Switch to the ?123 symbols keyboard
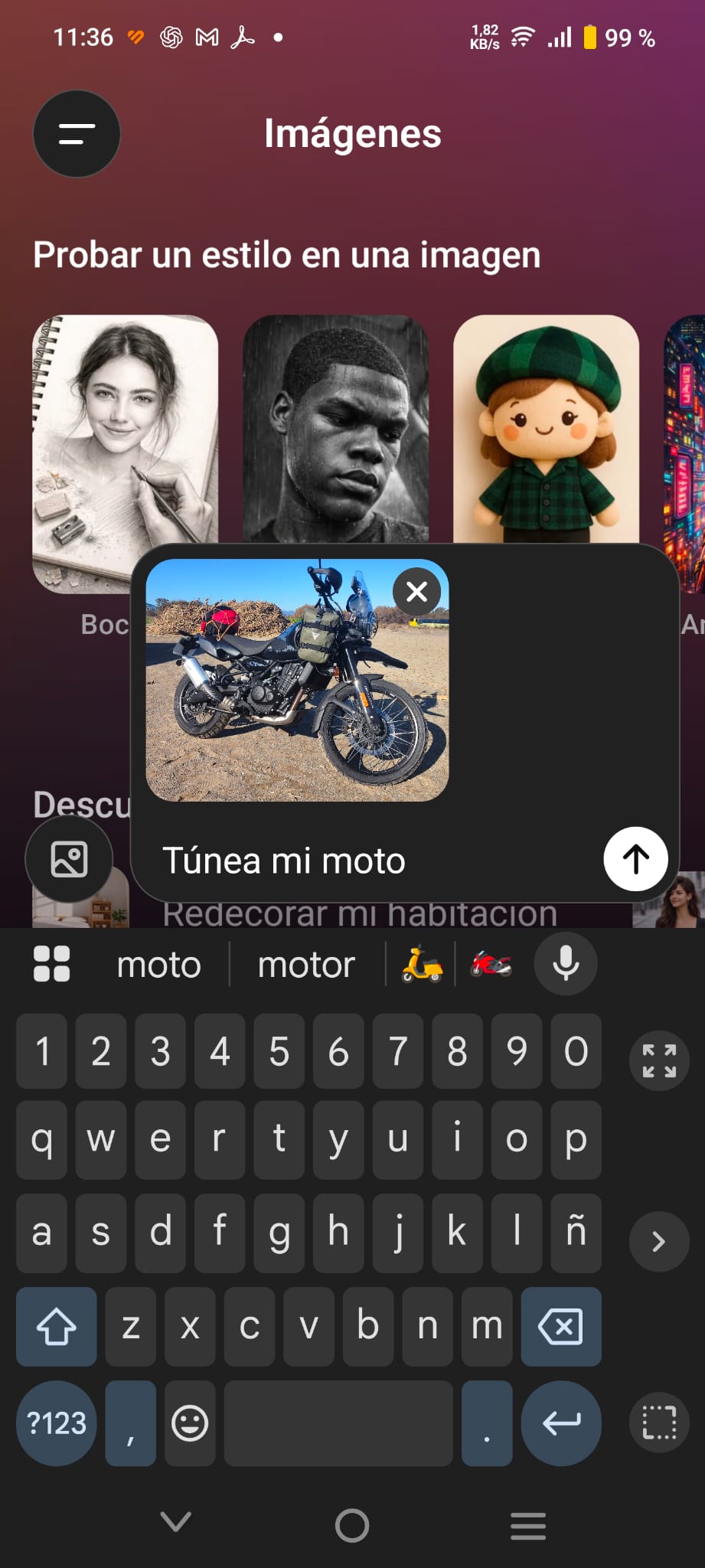The width and height of the screenshot is (705, 1568). [x=57, y=1423]
